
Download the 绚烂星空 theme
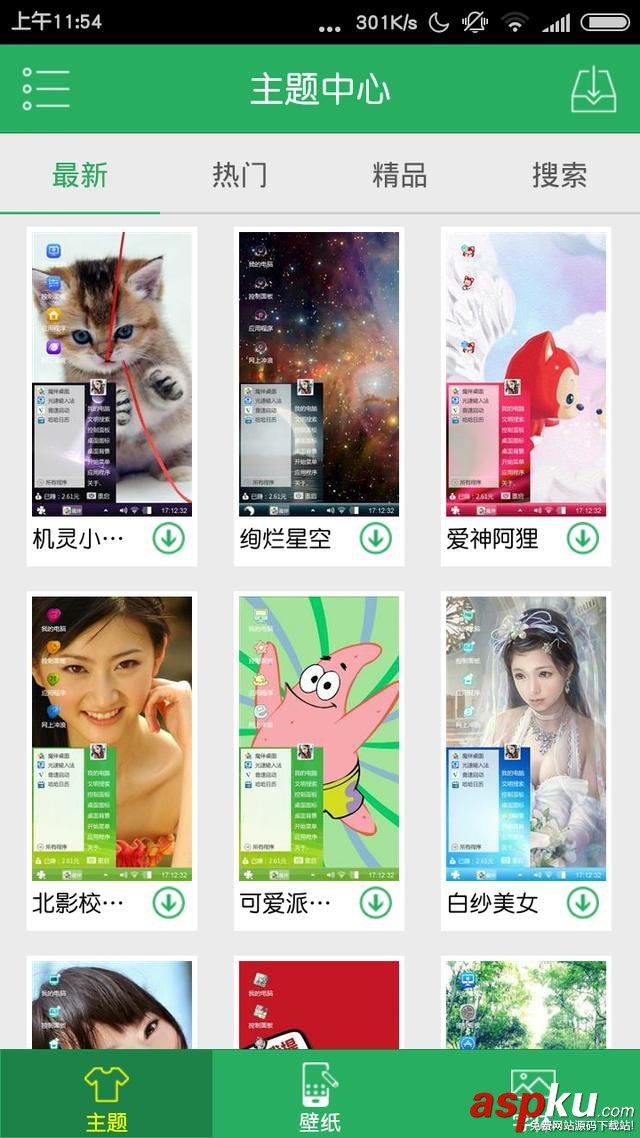point(376,538)
